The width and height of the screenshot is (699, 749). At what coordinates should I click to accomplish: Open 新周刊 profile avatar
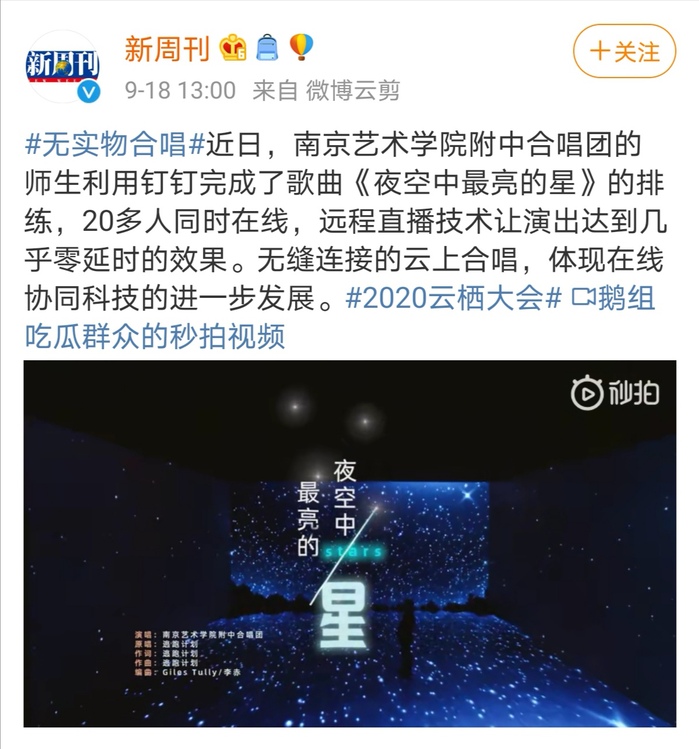63,67
